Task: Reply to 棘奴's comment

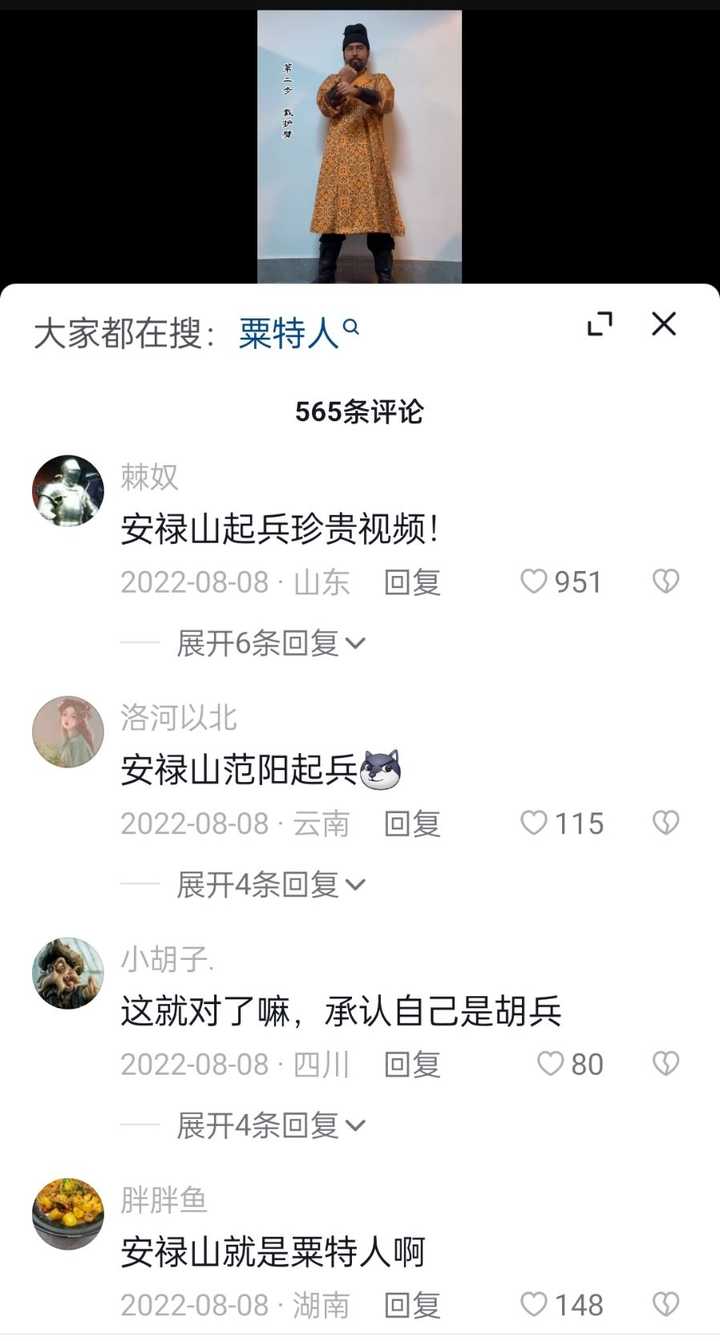Action: point(412,582)
